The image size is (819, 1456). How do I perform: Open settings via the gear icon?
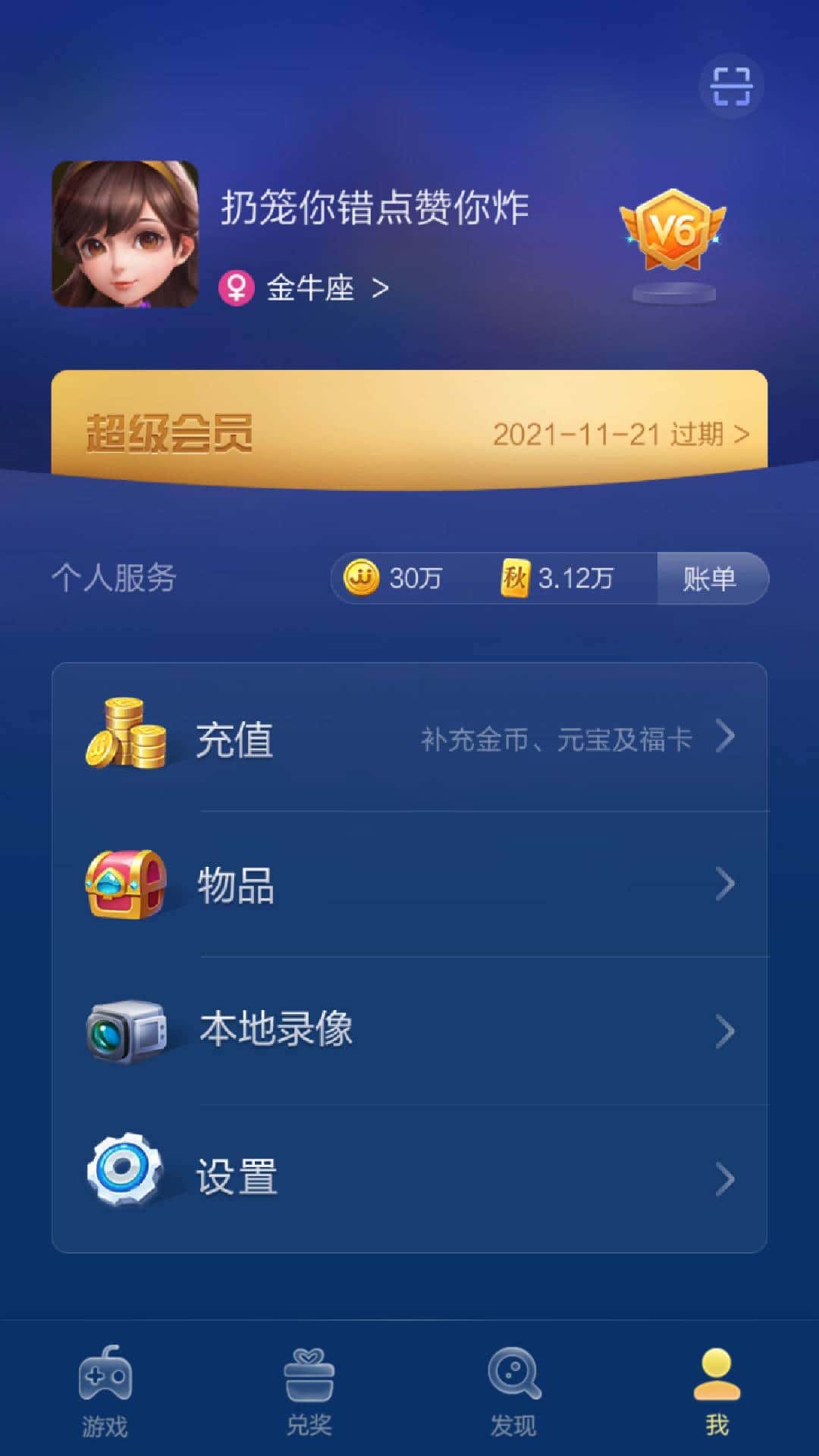[x=124, y=1178]
